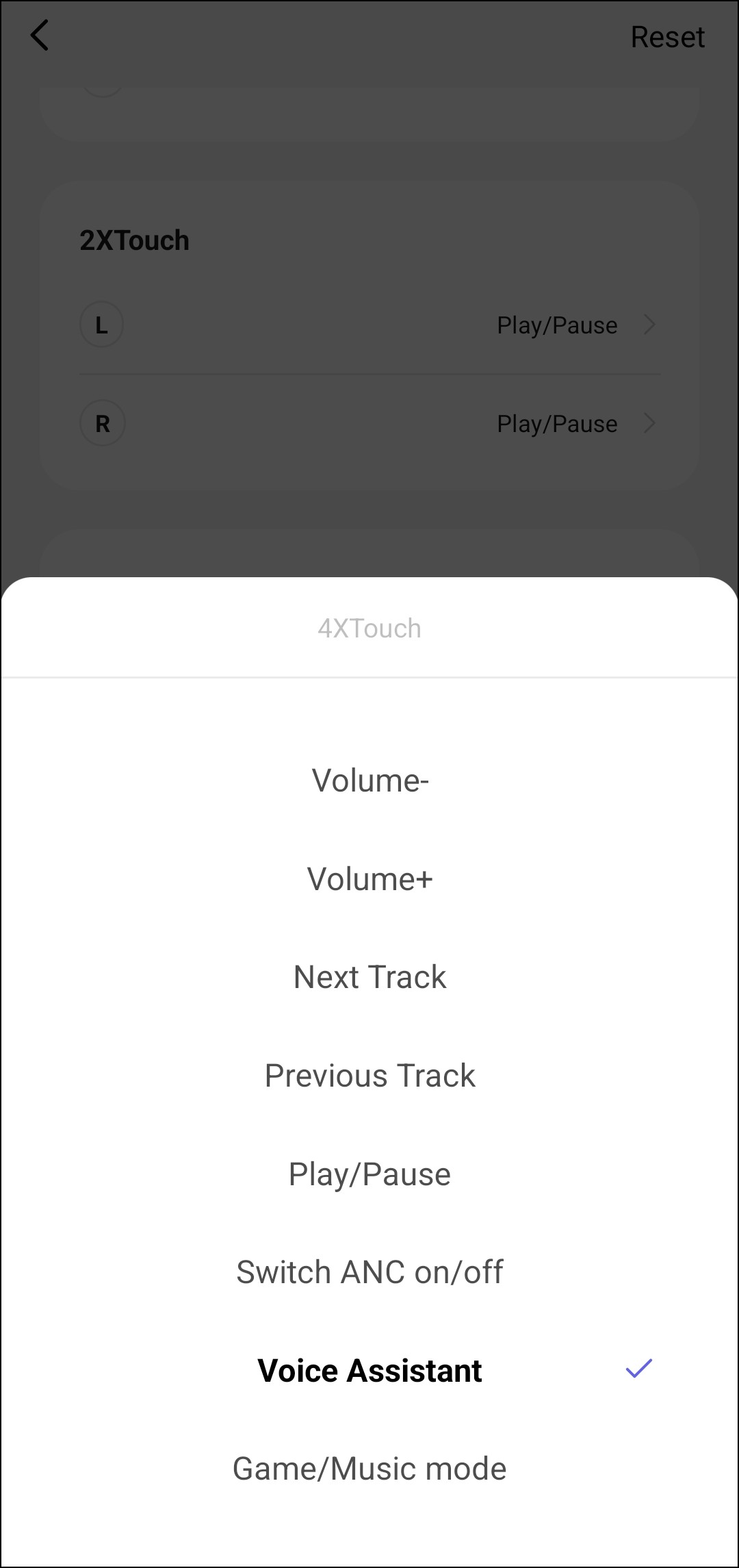Image resolution: width=739 pixels, height=1568 pixels.
Task: Choose the Volume+ option
Action: tap(369, 879)
